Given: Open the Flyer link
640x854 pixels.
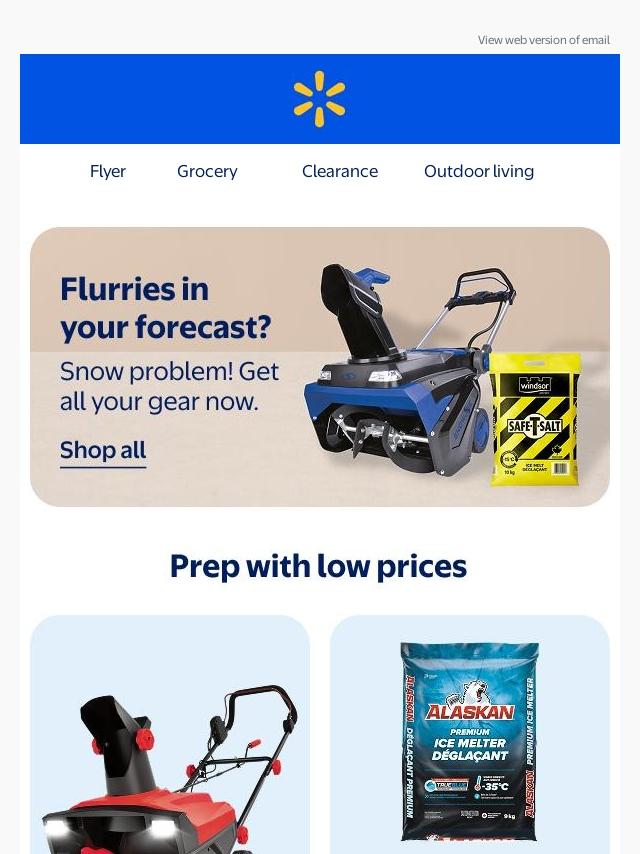Looking at the screenshot, I should click(108, 171).
